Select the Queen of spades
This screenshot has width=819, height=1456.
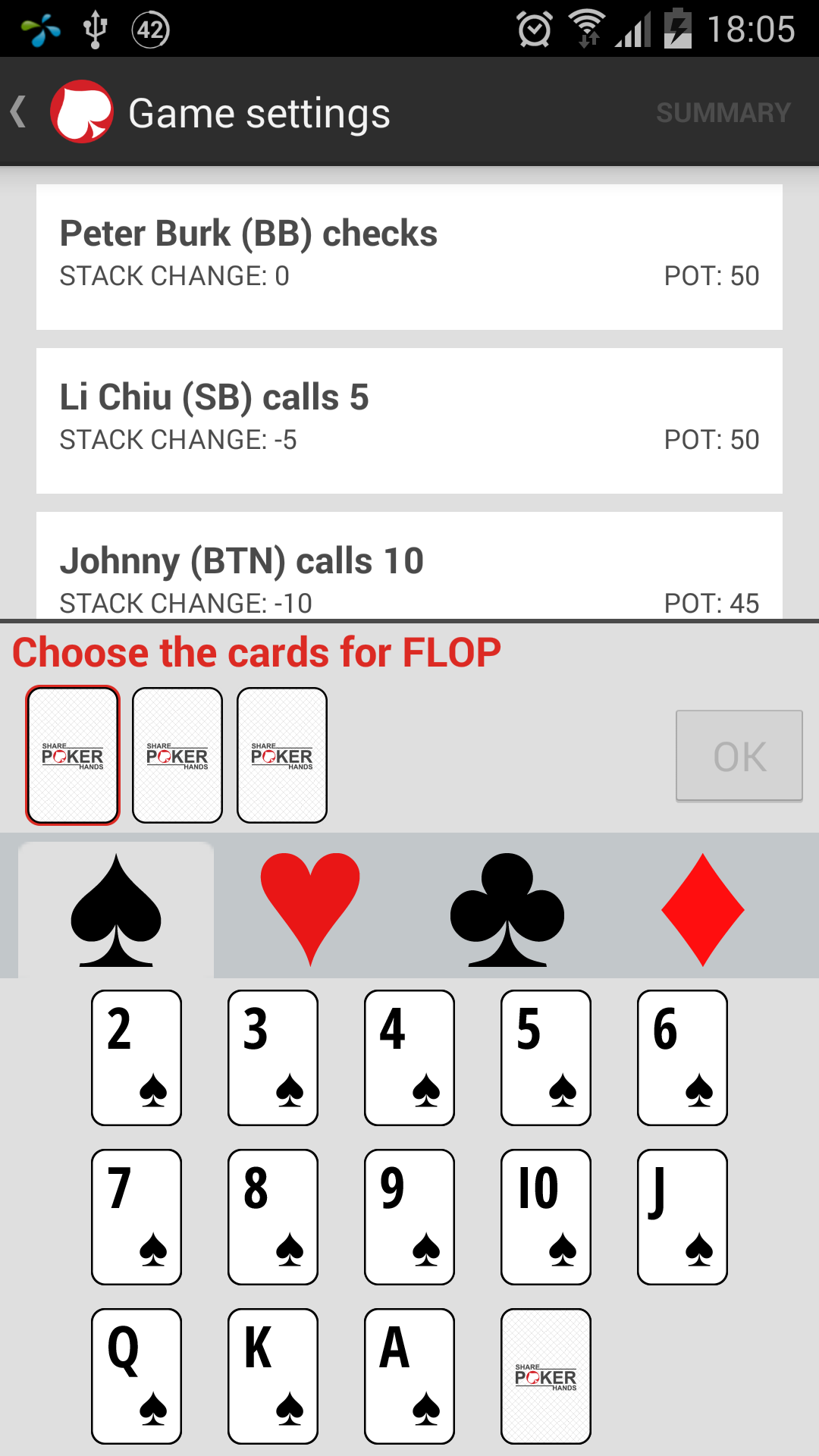point(136,1376)
